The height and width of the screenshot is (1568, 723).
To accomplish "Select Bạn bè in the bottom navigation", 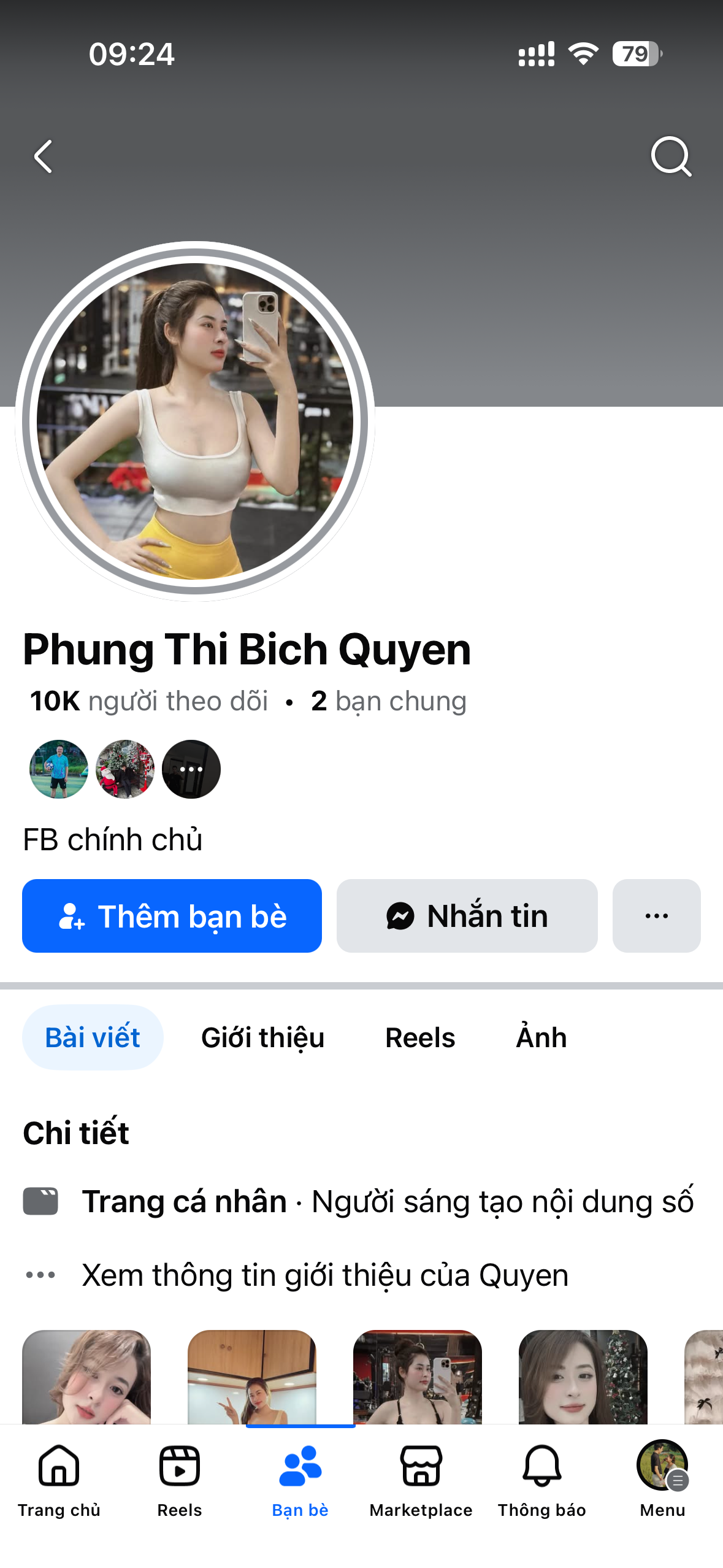I will tap(300, 1479).
